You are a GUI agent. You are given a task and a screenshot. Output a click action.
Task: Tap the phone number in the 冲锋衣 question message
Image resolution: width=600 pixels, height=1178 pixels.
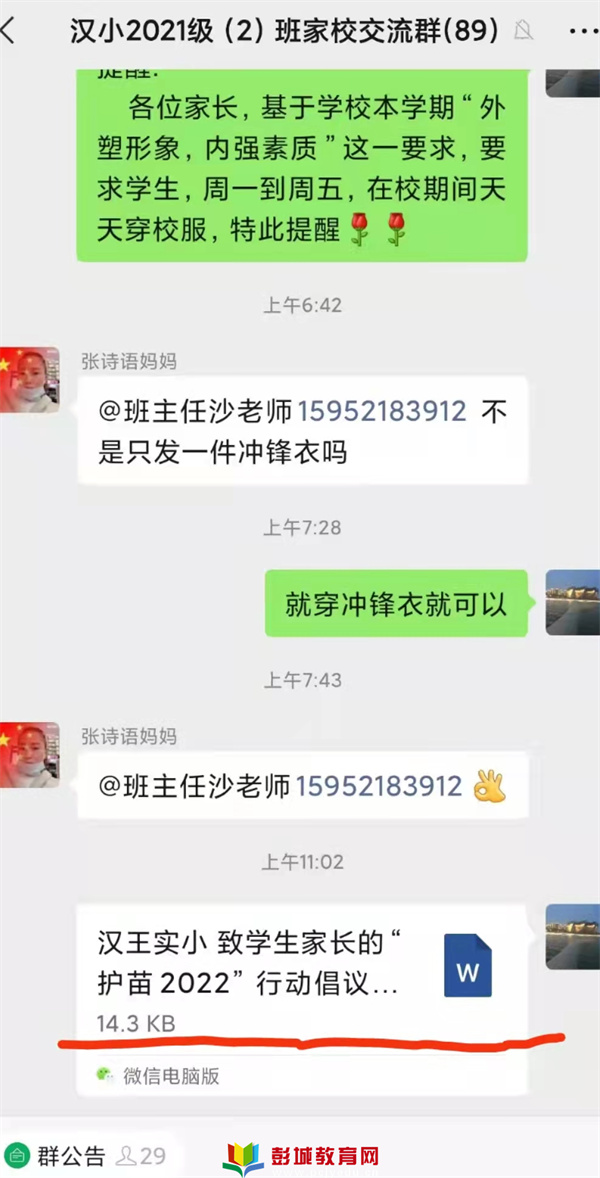382,412
